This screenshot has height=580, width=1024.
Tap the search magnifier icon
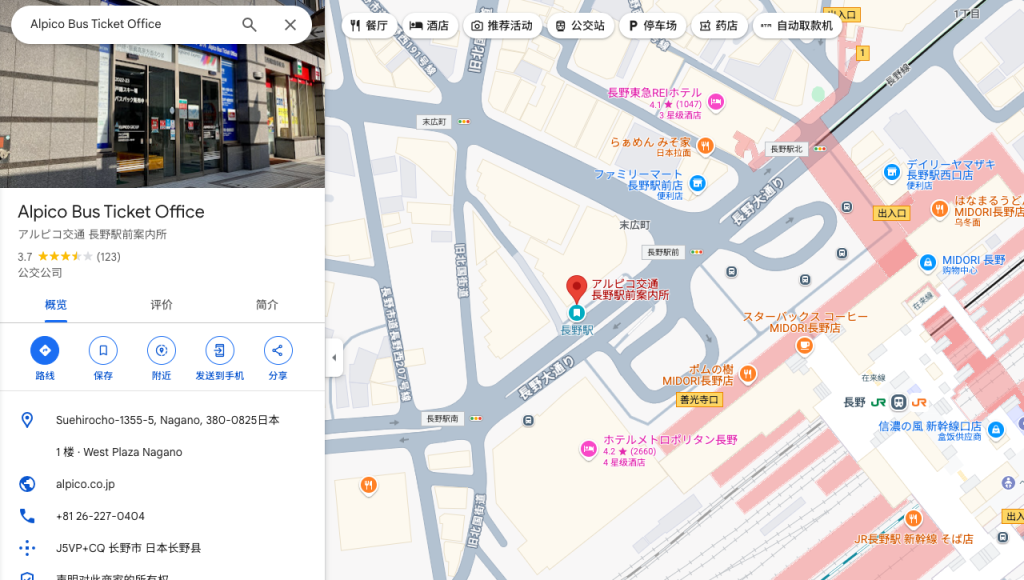pos(250,25)
